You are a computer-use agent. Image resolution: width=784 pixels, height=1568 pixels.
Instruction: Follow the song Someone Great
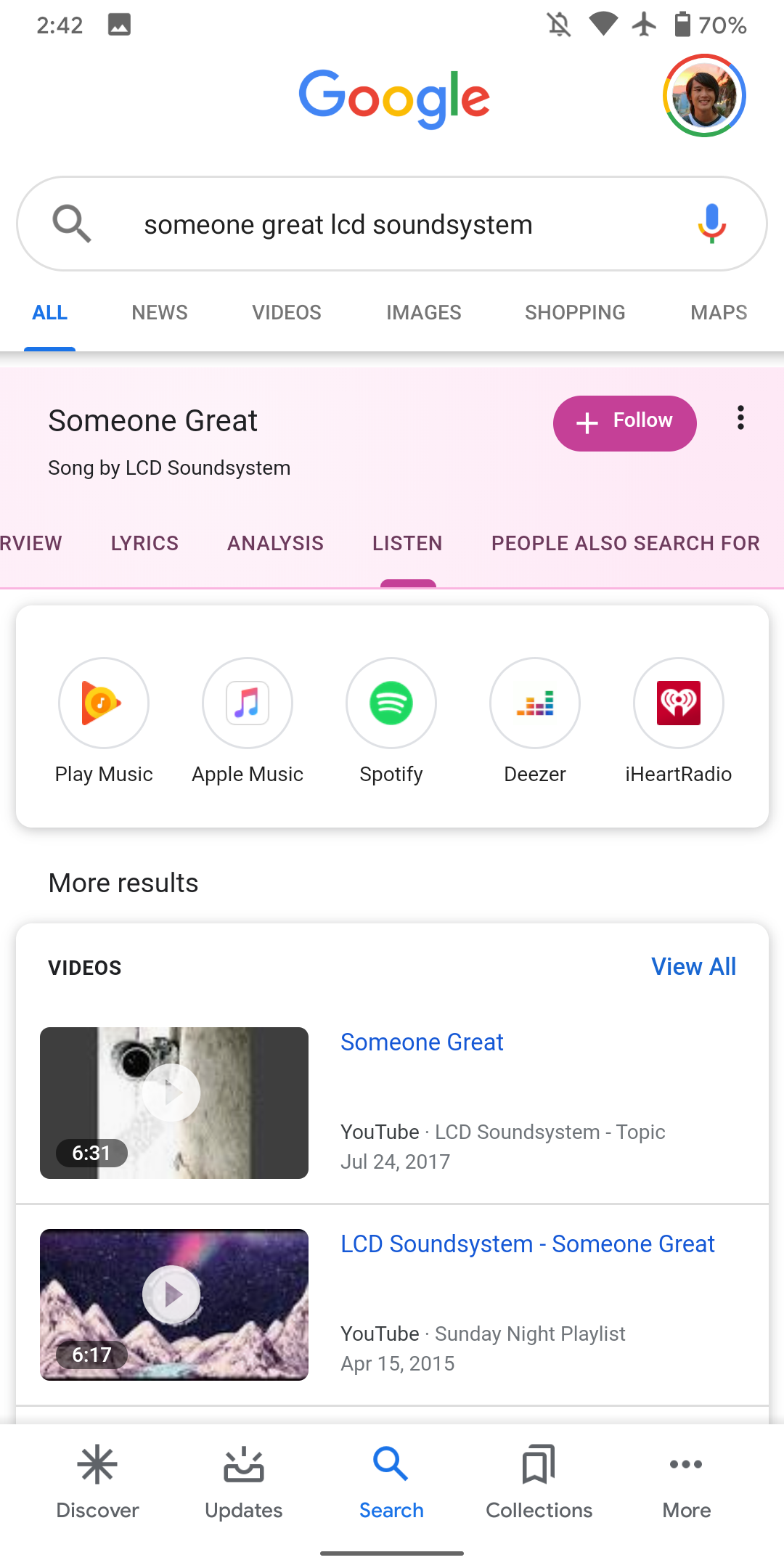click(x=624, y=422)
